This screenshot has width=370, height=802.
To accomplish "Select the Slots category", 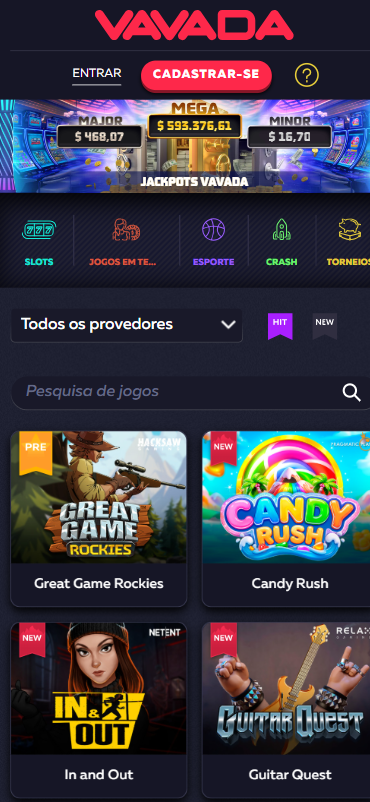I will 39,242.
